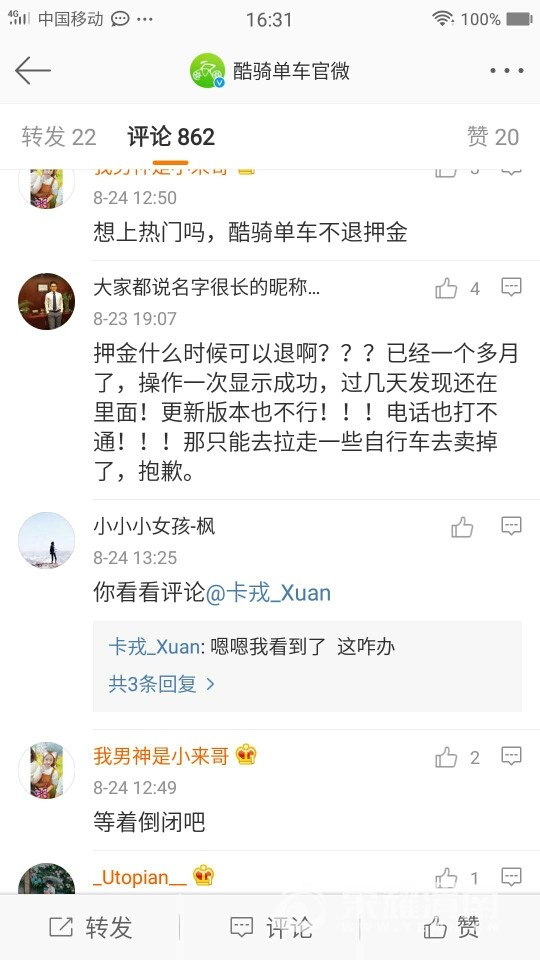Image resolution: width=540 pixels, height=960 pixels.
Task: Tap the 评论 button in the bottom bar
Action: click(271, 928)
